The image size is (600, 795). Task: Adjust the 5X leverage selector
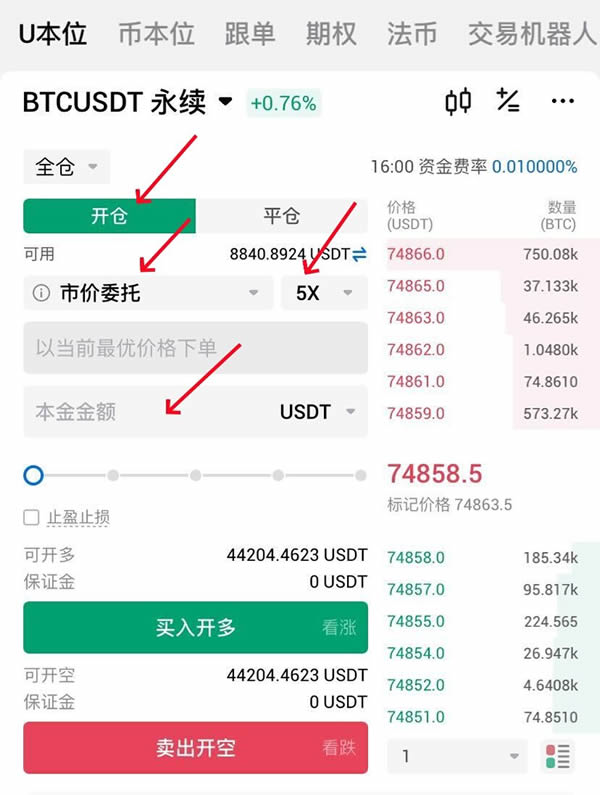pyautogui.click(x=324, y=293)
